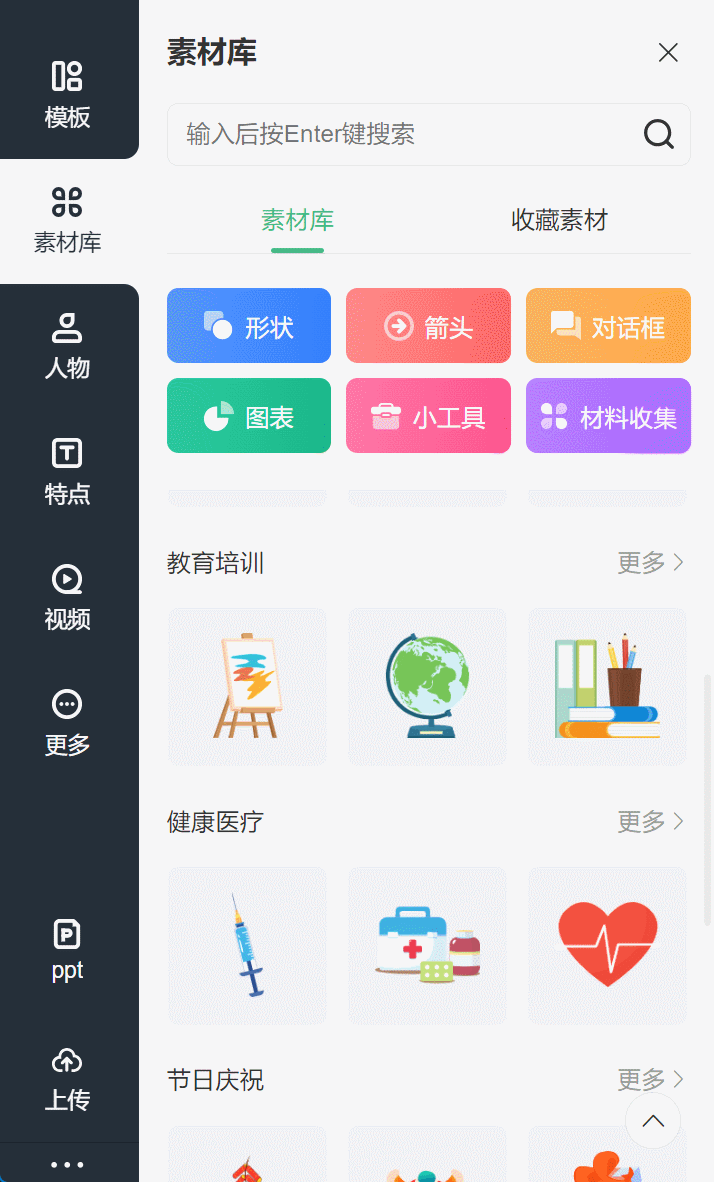Go to 人物 in the sidebar

coord(67,346)
